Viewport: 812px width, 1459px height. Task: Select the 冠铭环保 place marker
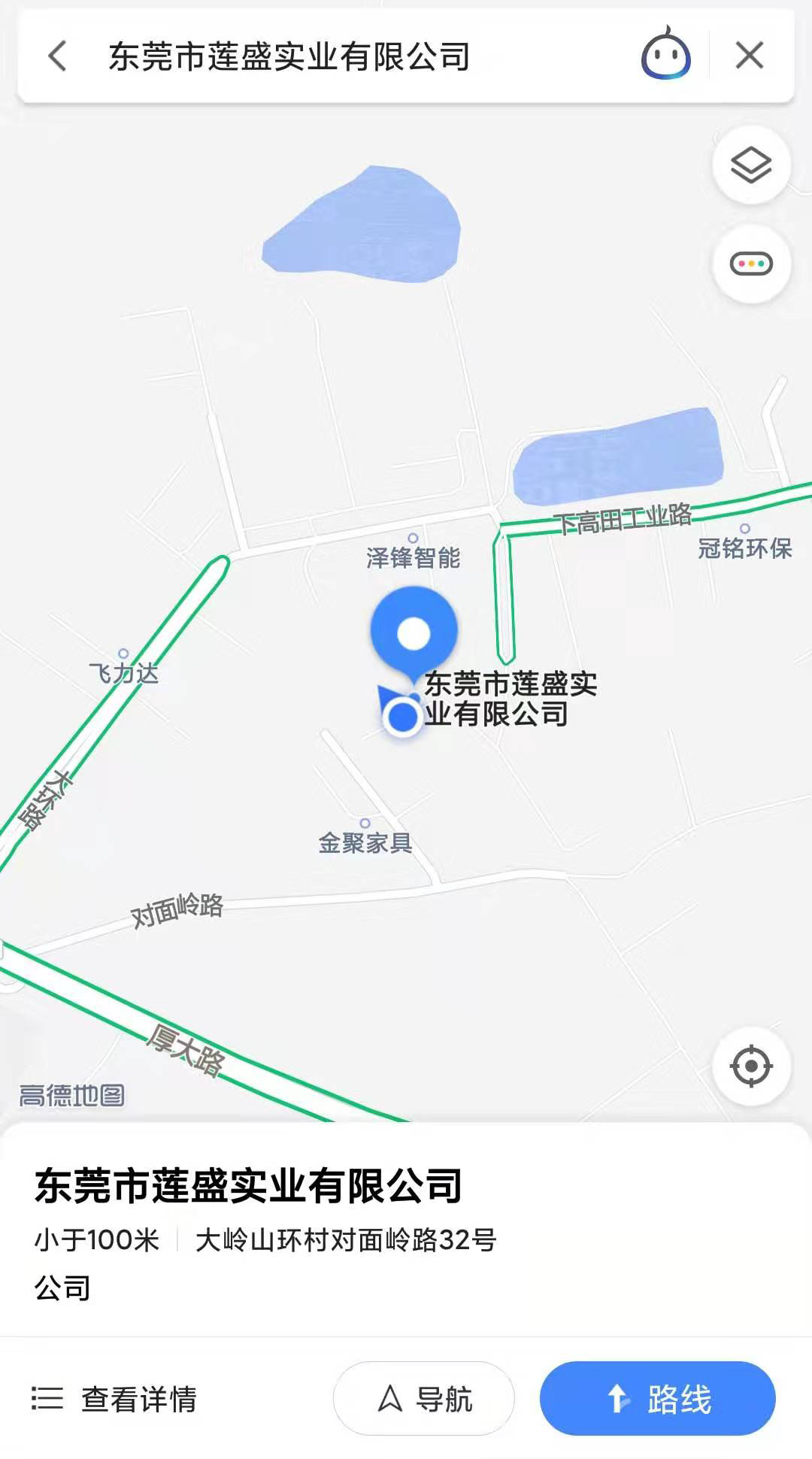pos(745,541)
